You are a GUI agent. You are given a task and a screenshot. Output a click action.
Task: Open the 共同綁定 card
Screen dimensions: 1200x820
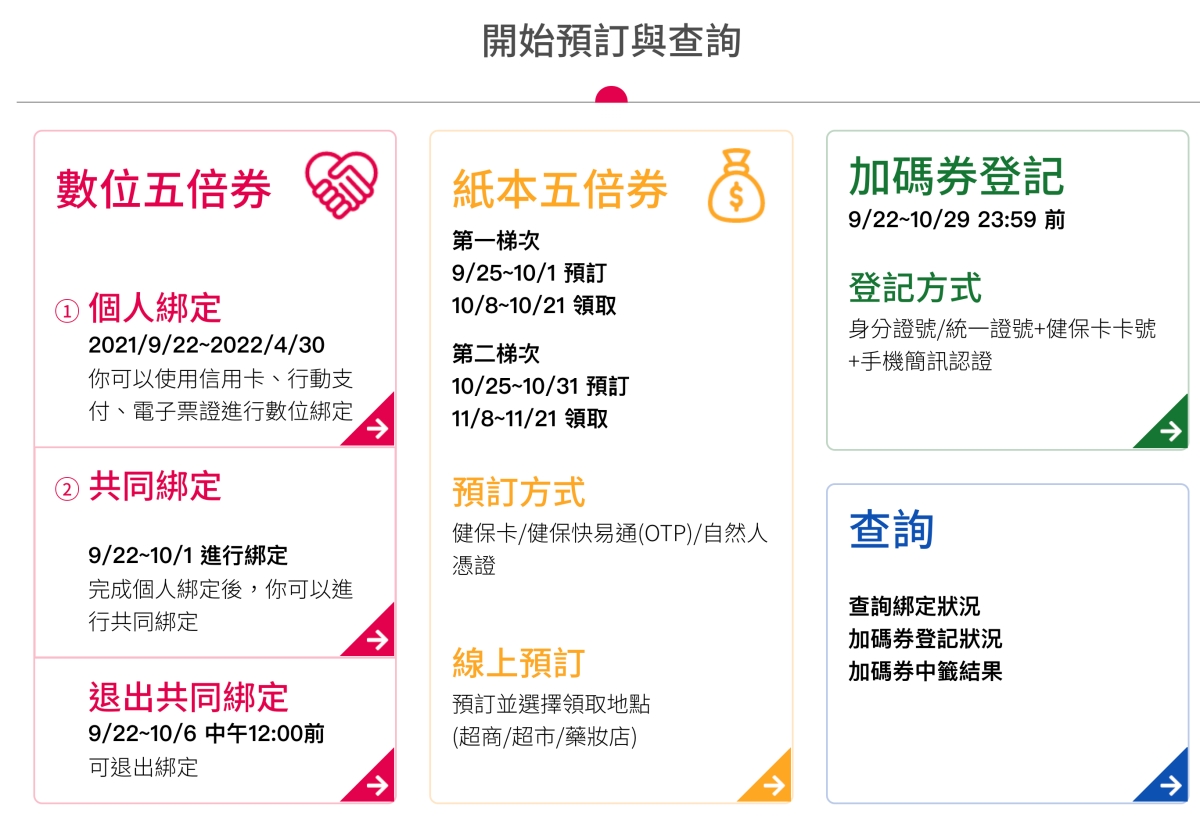[215, 555]
